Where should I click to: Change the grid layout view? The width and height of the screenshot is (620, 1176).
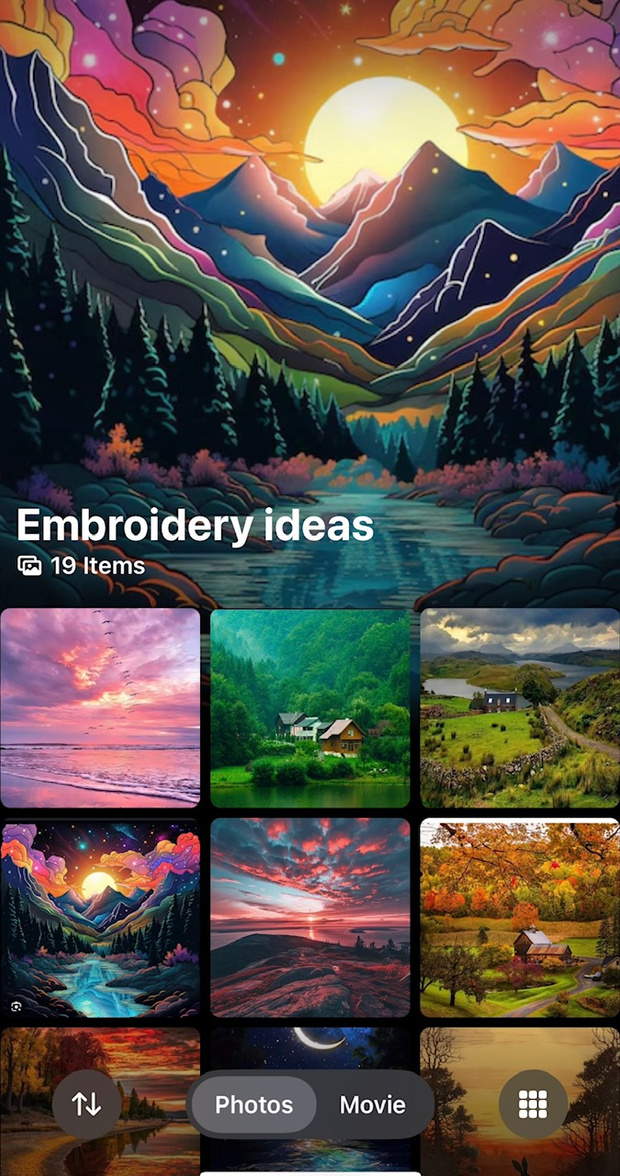tap(533, 1104)
